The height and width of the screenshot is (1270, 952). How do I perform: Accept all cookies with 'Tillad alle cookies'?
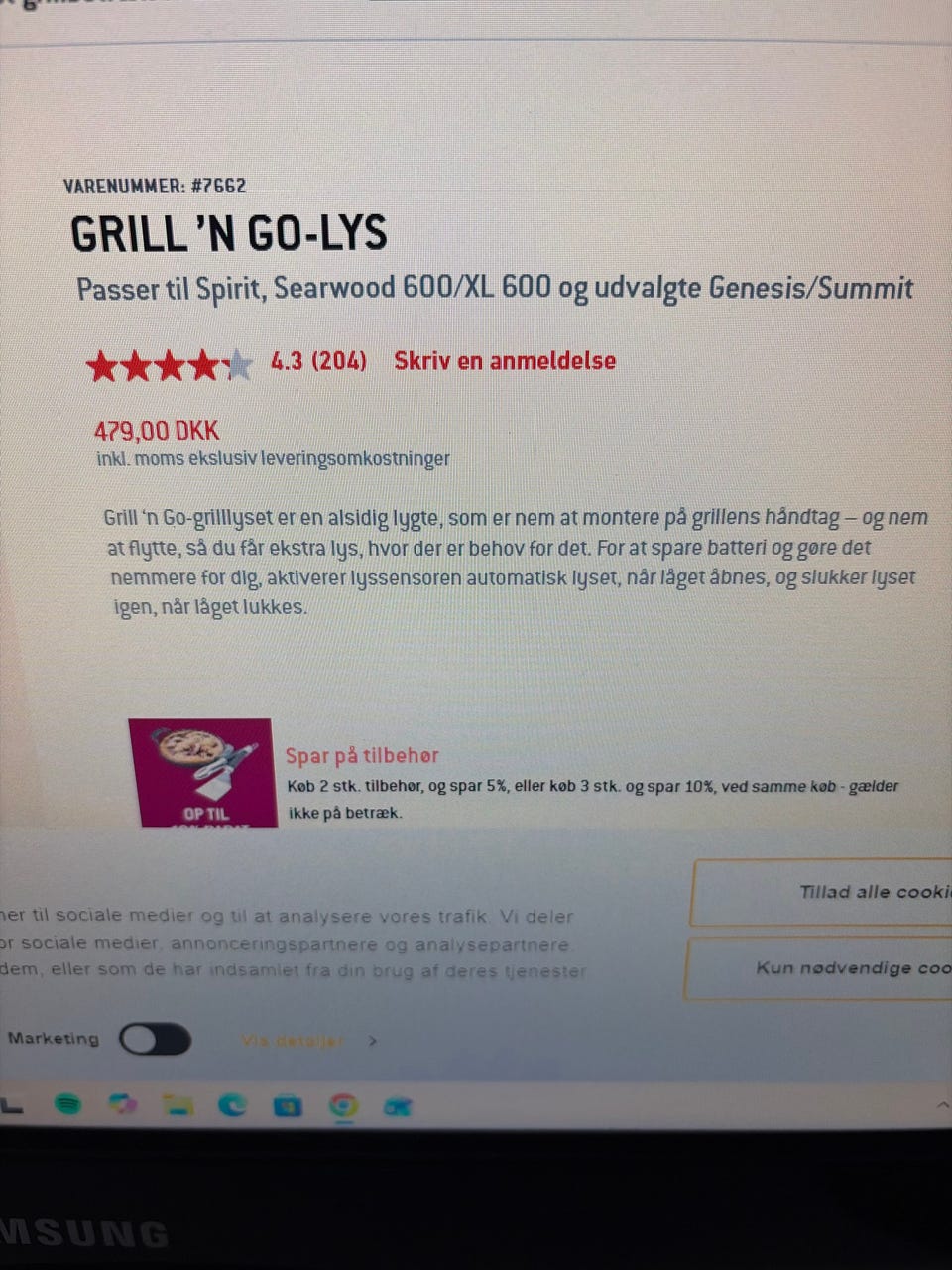(x=853, y=892)
